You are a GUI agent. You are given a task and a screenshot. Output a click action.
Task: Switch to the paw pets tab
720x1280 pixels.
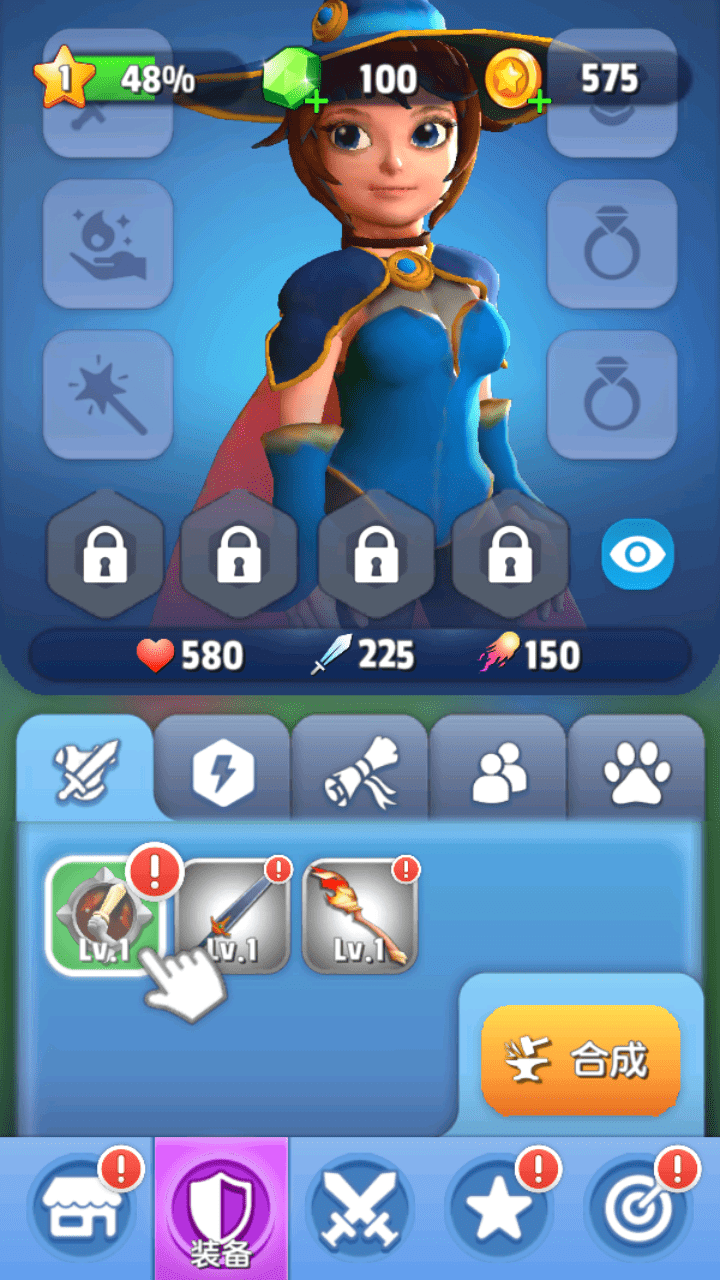636,770
